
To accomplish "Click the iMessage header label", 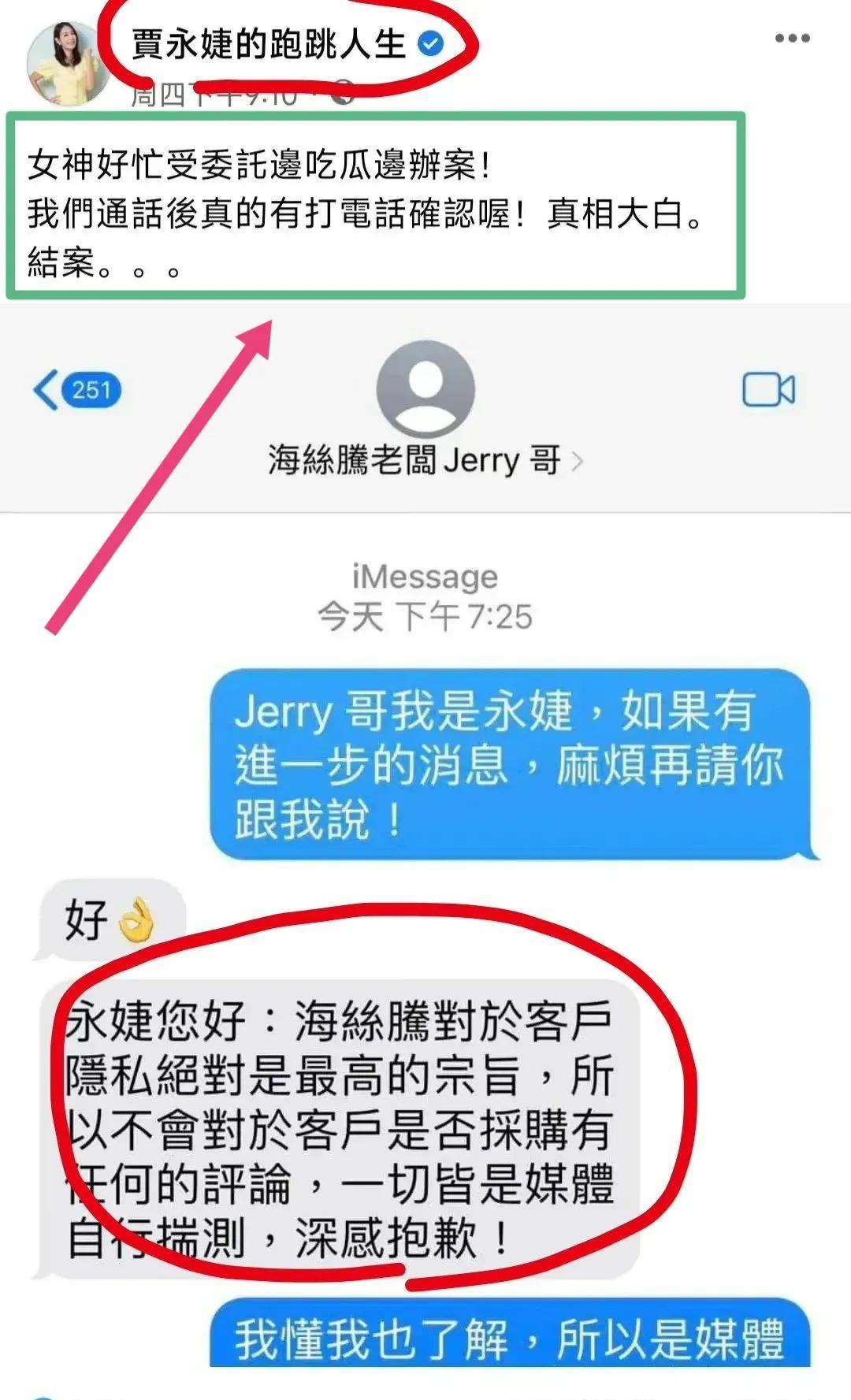I will 425,575.
